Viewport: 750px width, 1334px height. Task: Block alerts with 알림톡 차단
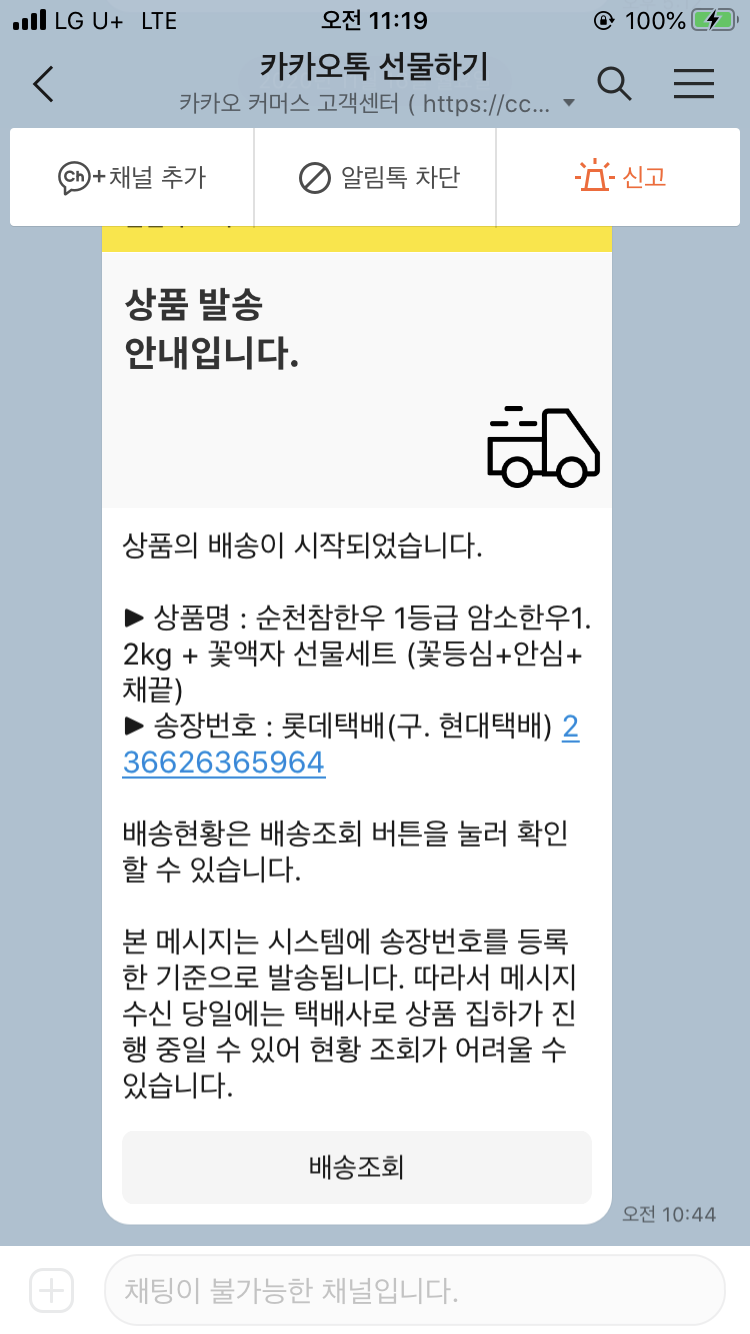click(376, 178)
